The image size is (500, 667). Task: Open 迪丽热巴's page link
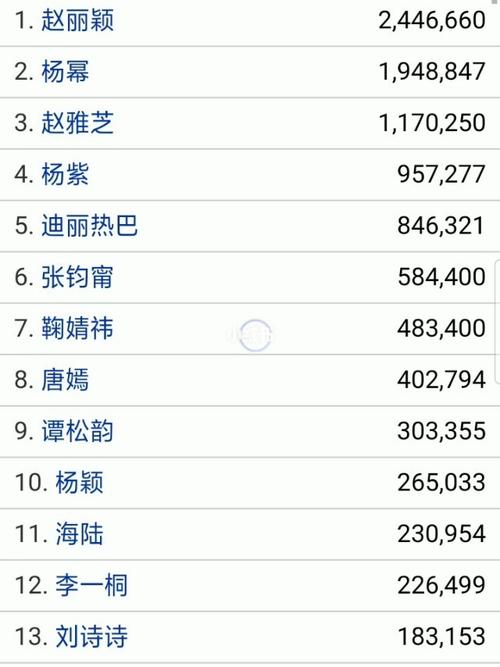point(90,226)
